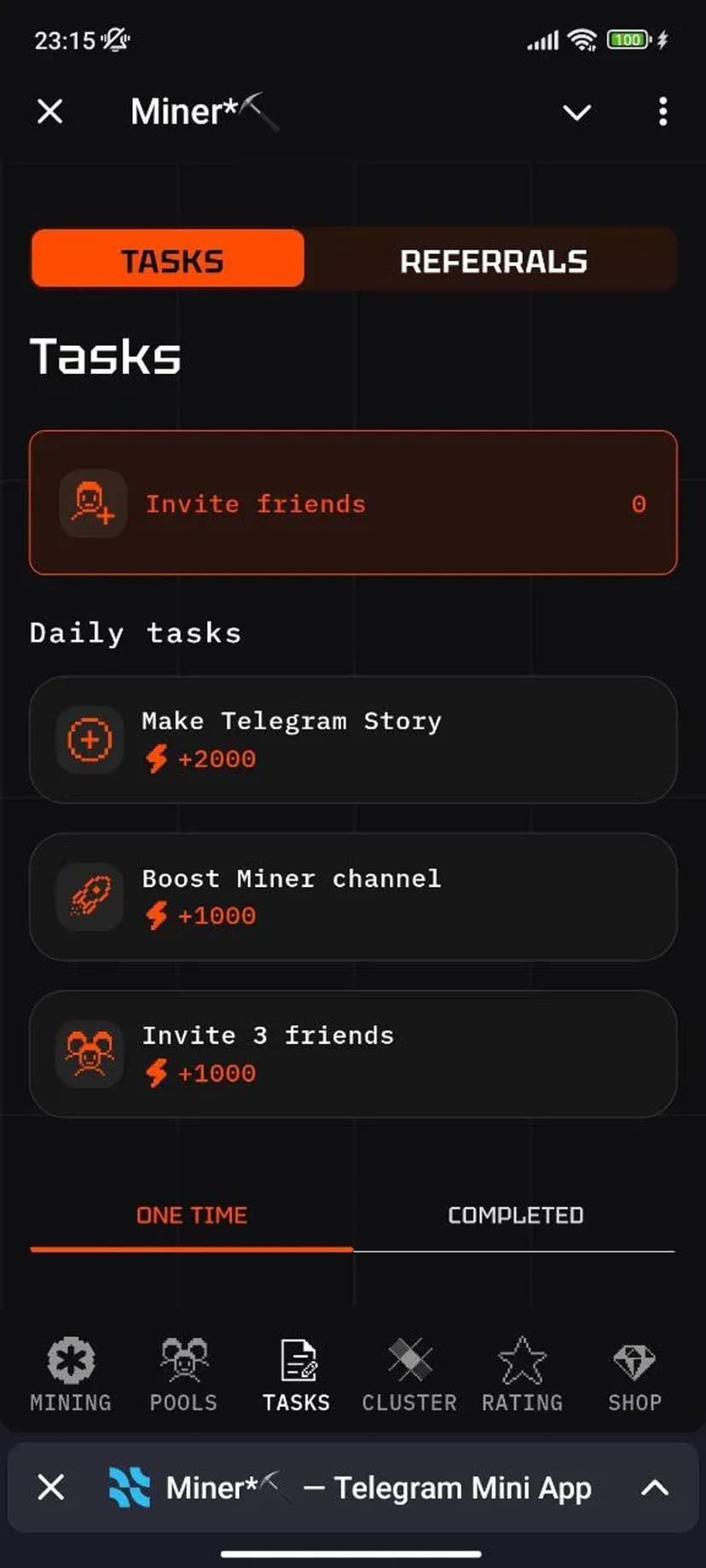Expand the Telegram Mini App bar
The width and height of the screenshot is (706, 1568).
point(654,1488)
